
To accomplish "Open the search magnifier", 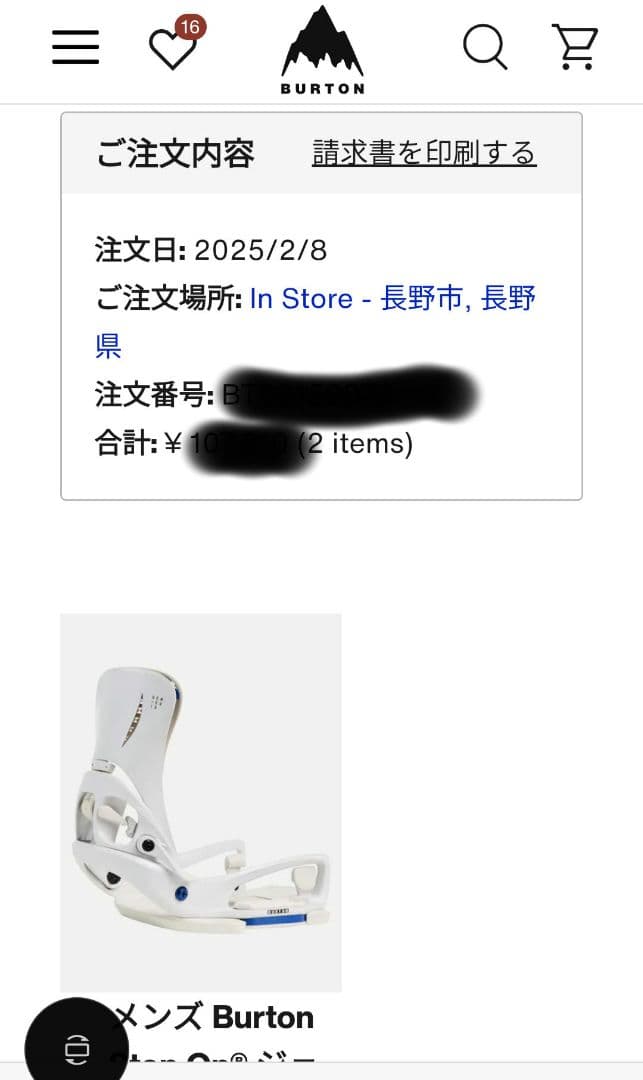I will (x=485, y=47).
